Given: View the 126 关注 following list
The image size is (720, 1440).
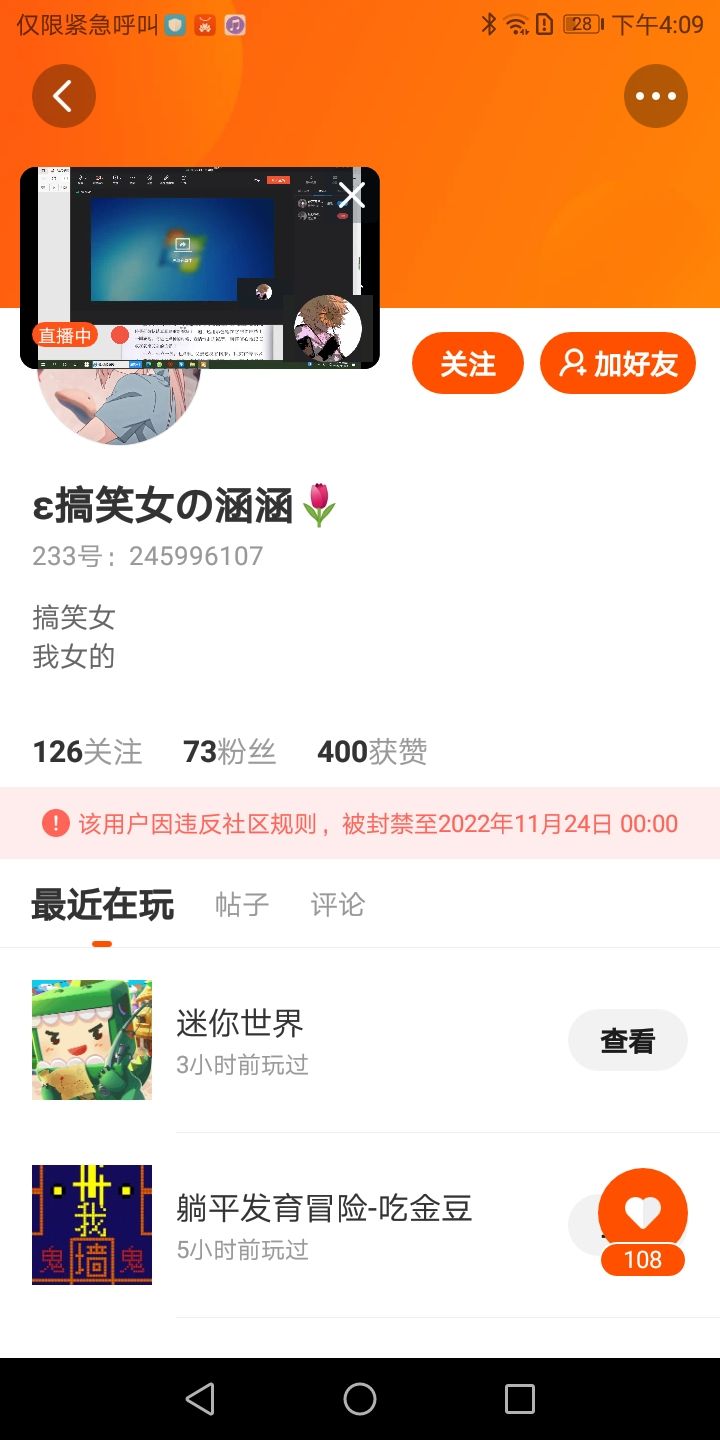Looking at the screenshot, I should pyautogui.click(x=88, y=752).
